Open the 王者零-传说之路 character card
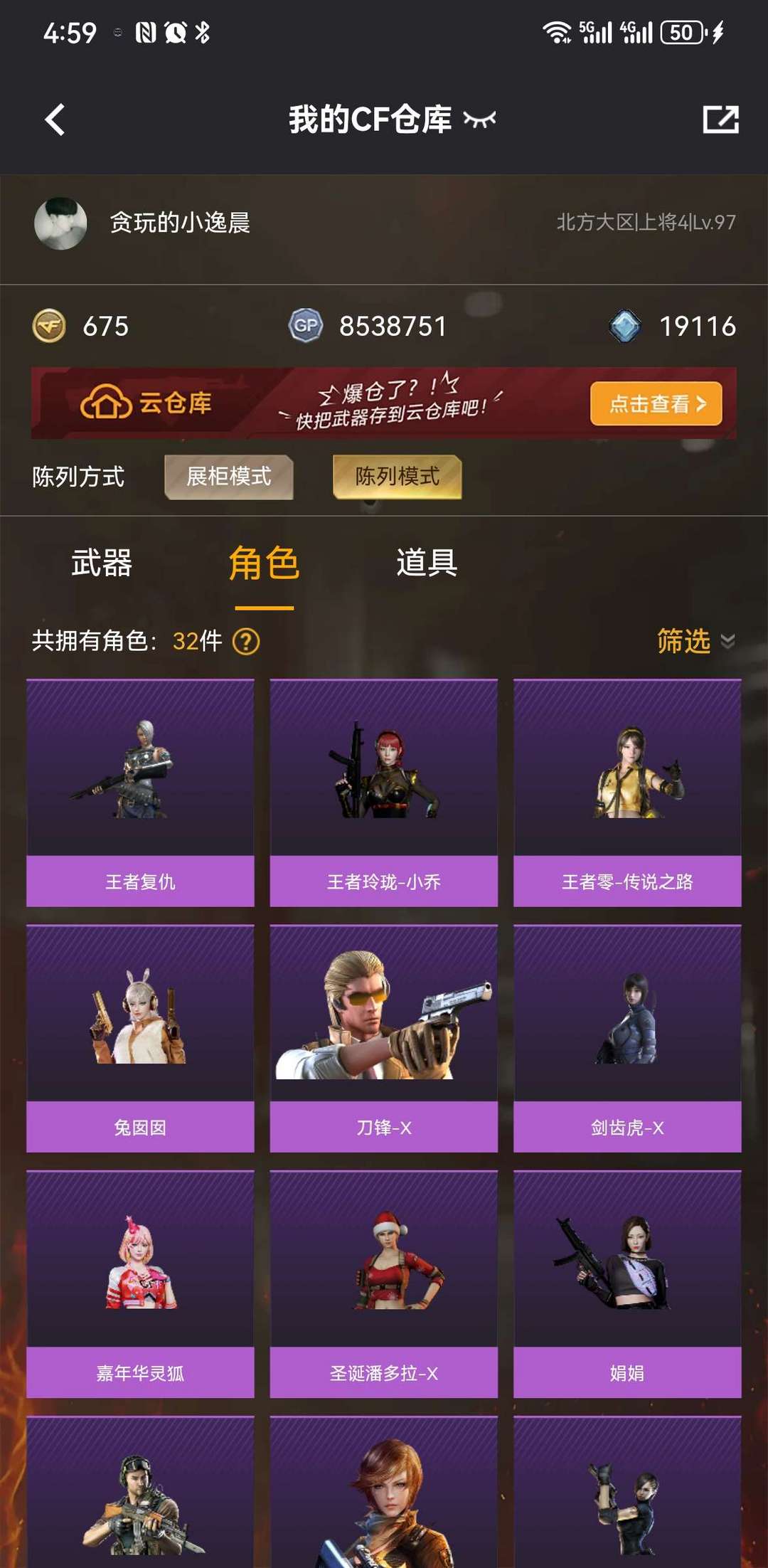This screenshot has width=768, height=1568. pos(627,793)
